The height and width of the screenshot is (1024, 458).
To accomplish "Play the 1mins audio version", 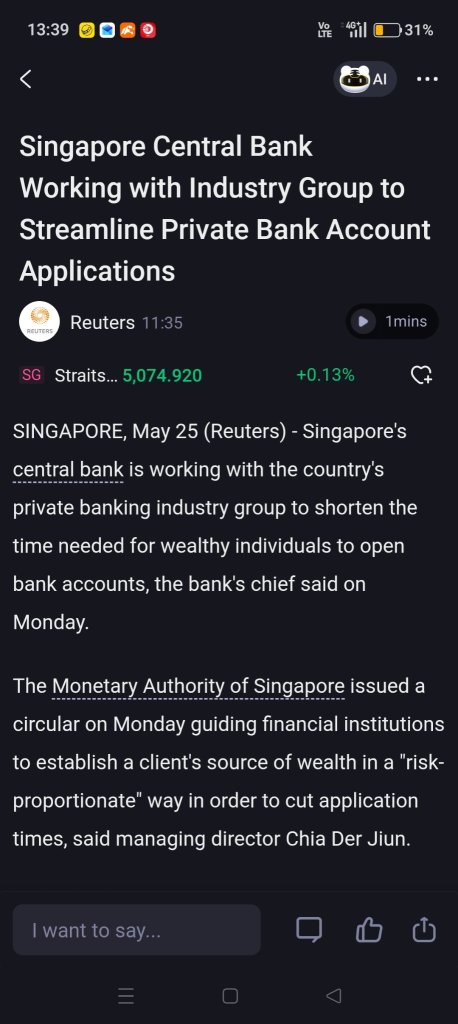I will point(392,321).
